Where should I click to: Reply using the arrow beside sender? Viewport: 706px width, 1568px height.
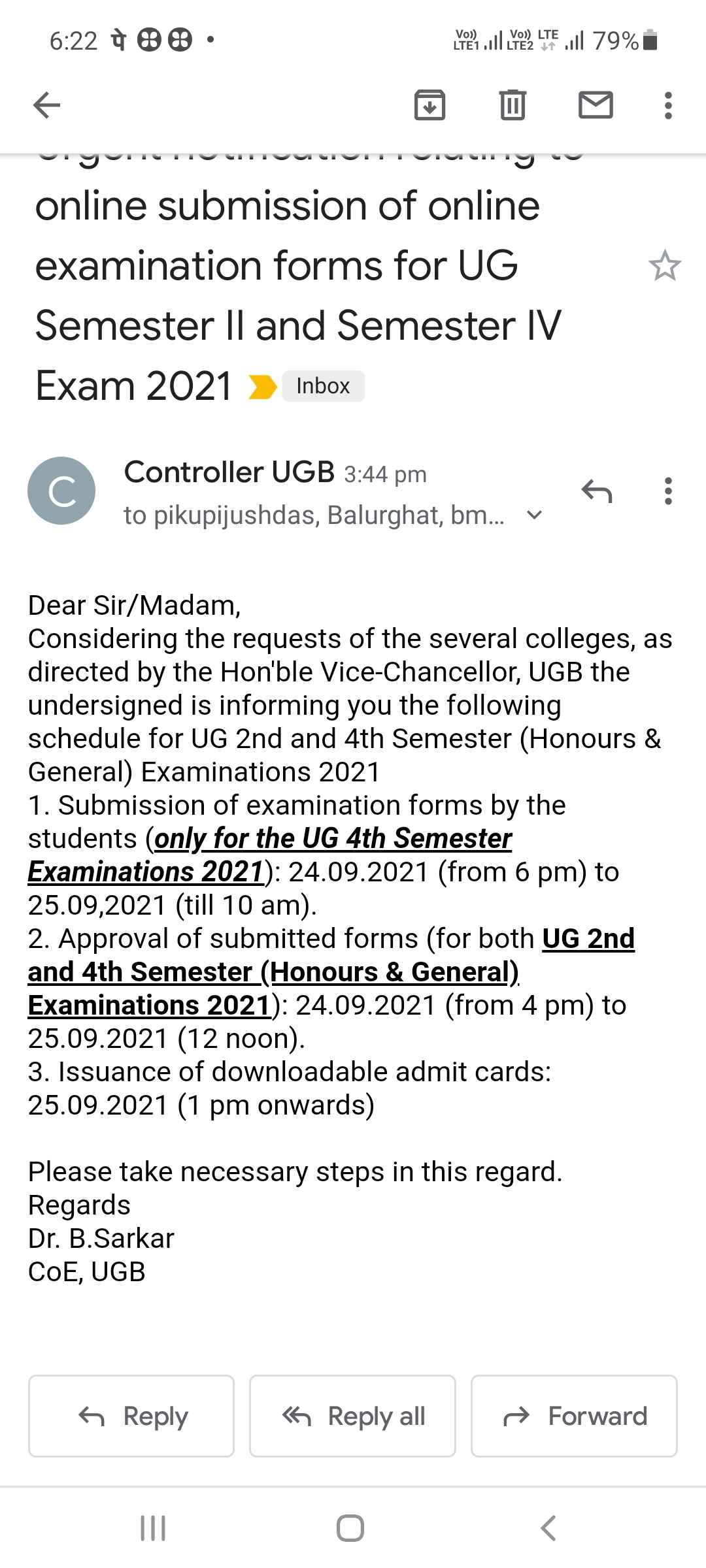click(597, 491)
